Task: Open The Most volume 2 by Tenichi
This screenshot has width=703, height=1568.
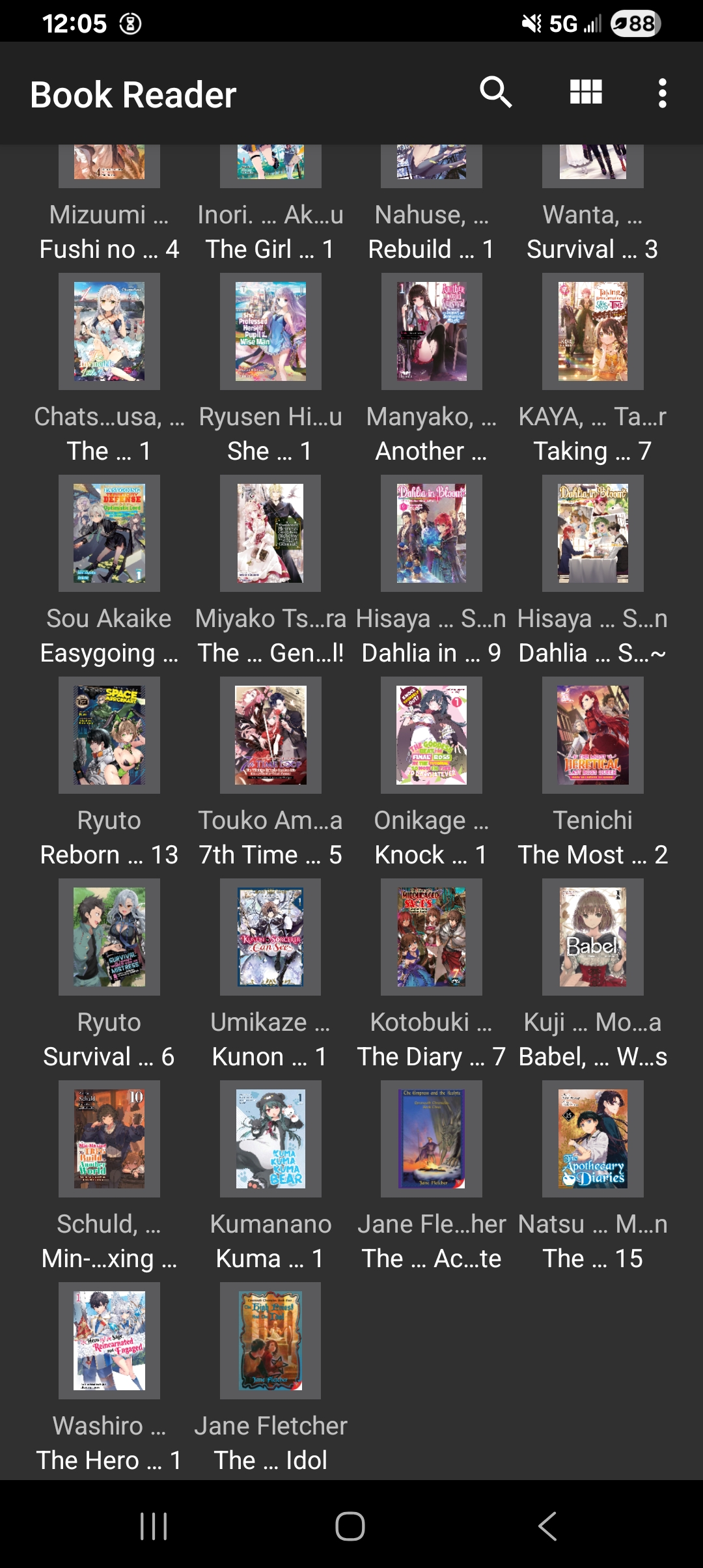Action: [593, 735]
